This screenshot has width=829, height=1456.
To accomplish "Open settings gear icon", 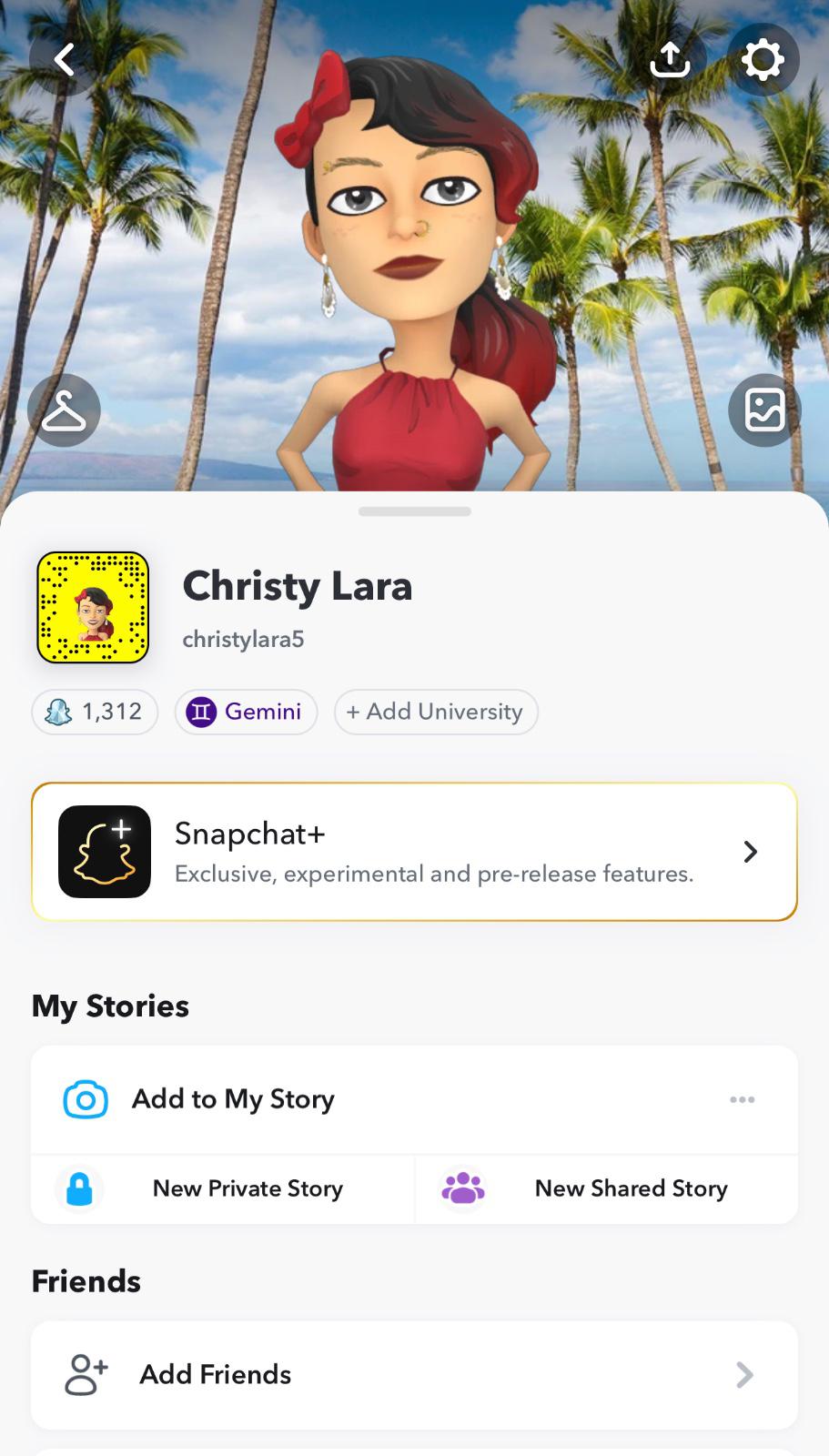I will pos(763,60).
